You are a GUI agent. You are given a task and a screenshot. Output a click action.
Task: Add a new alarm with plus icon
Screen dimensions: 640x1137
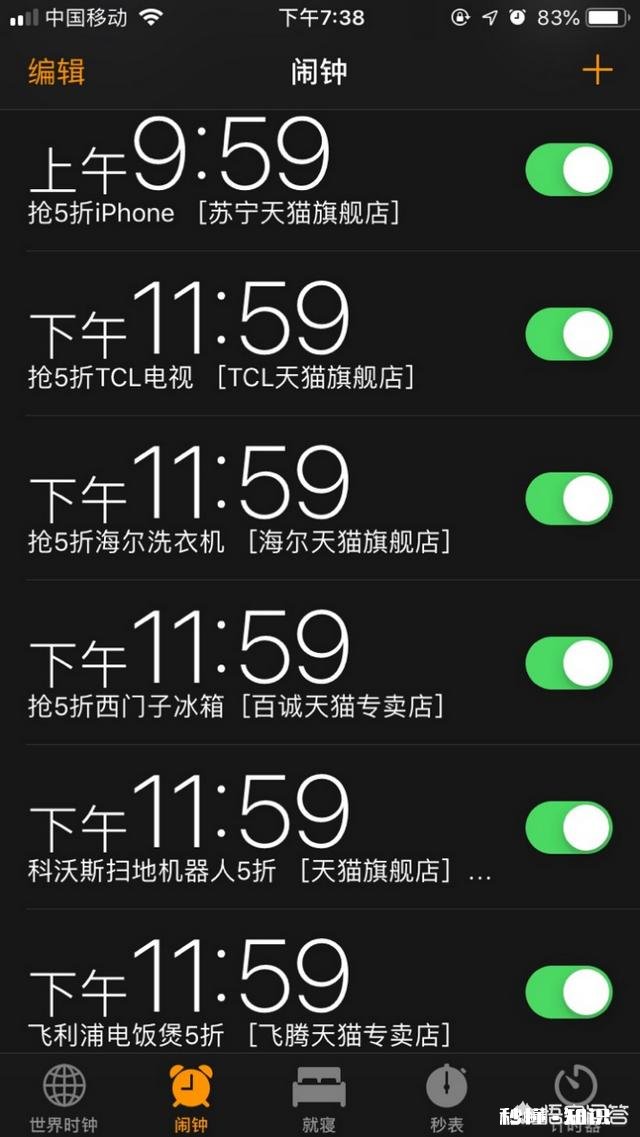point(597,70)
